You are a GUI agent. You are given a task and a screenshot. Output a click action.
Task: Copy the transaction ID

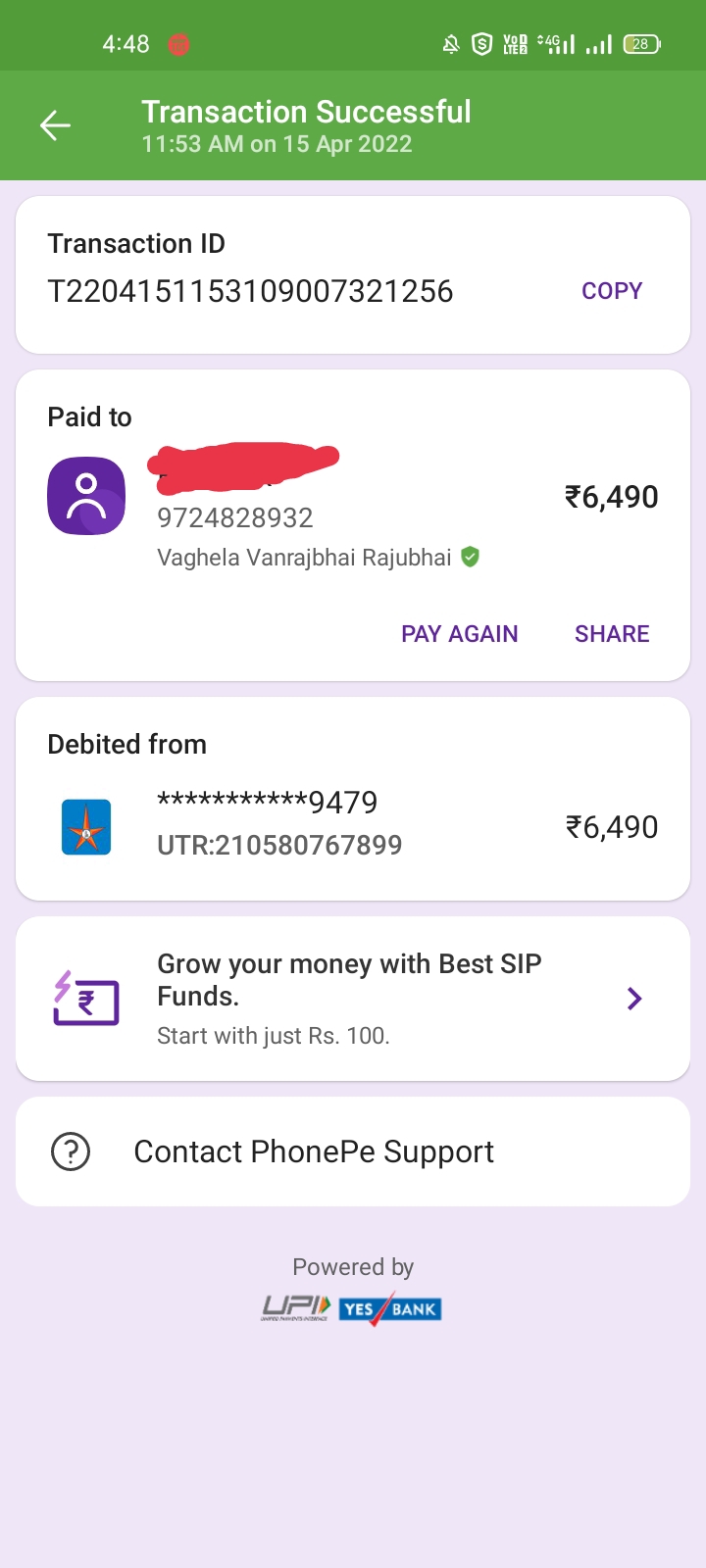click(x=612, y=291)
